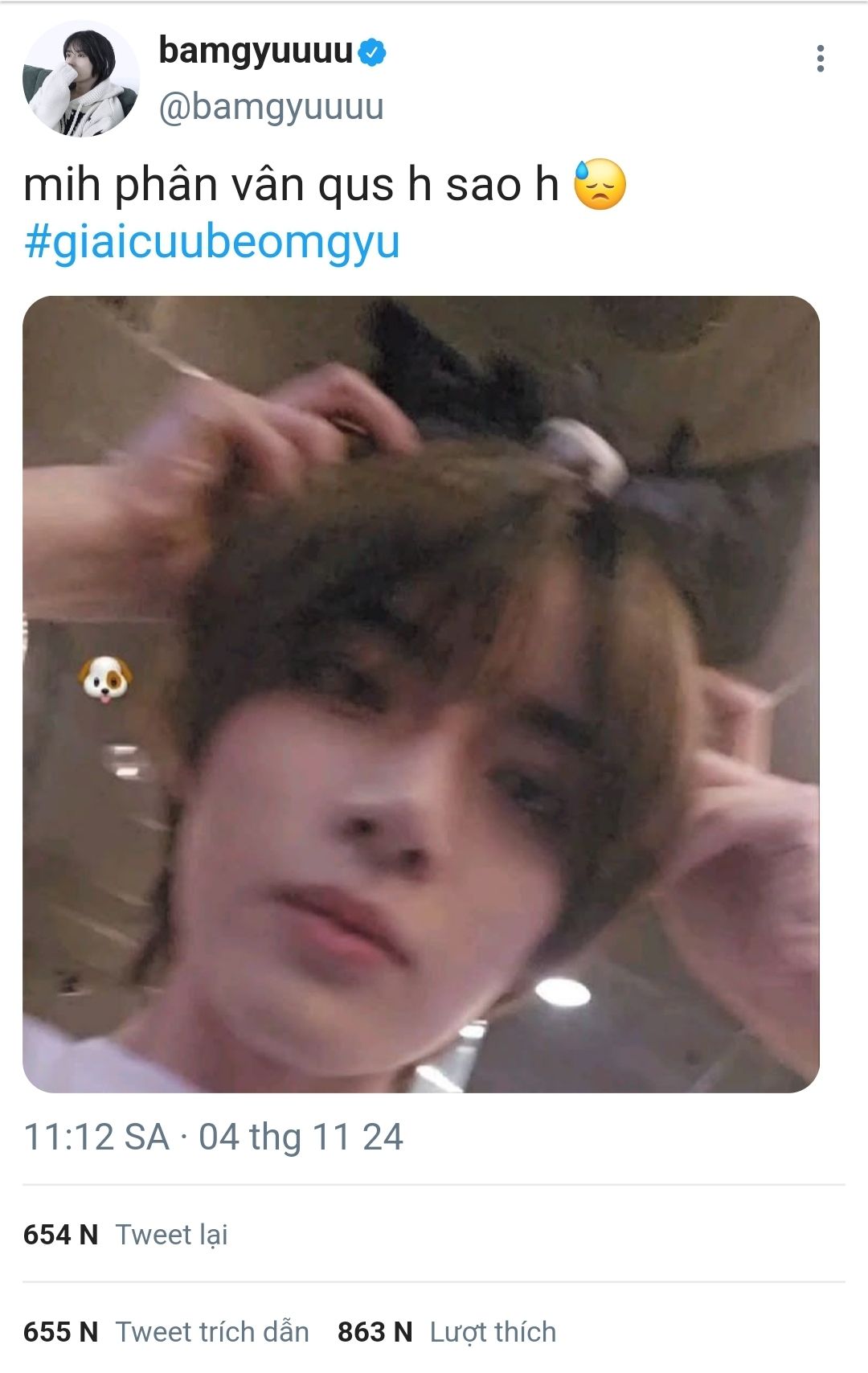The image size is (868, 1373).
Task: Open the #giaicuubeomgyu hashtag
Action: [x=212, y=242]
